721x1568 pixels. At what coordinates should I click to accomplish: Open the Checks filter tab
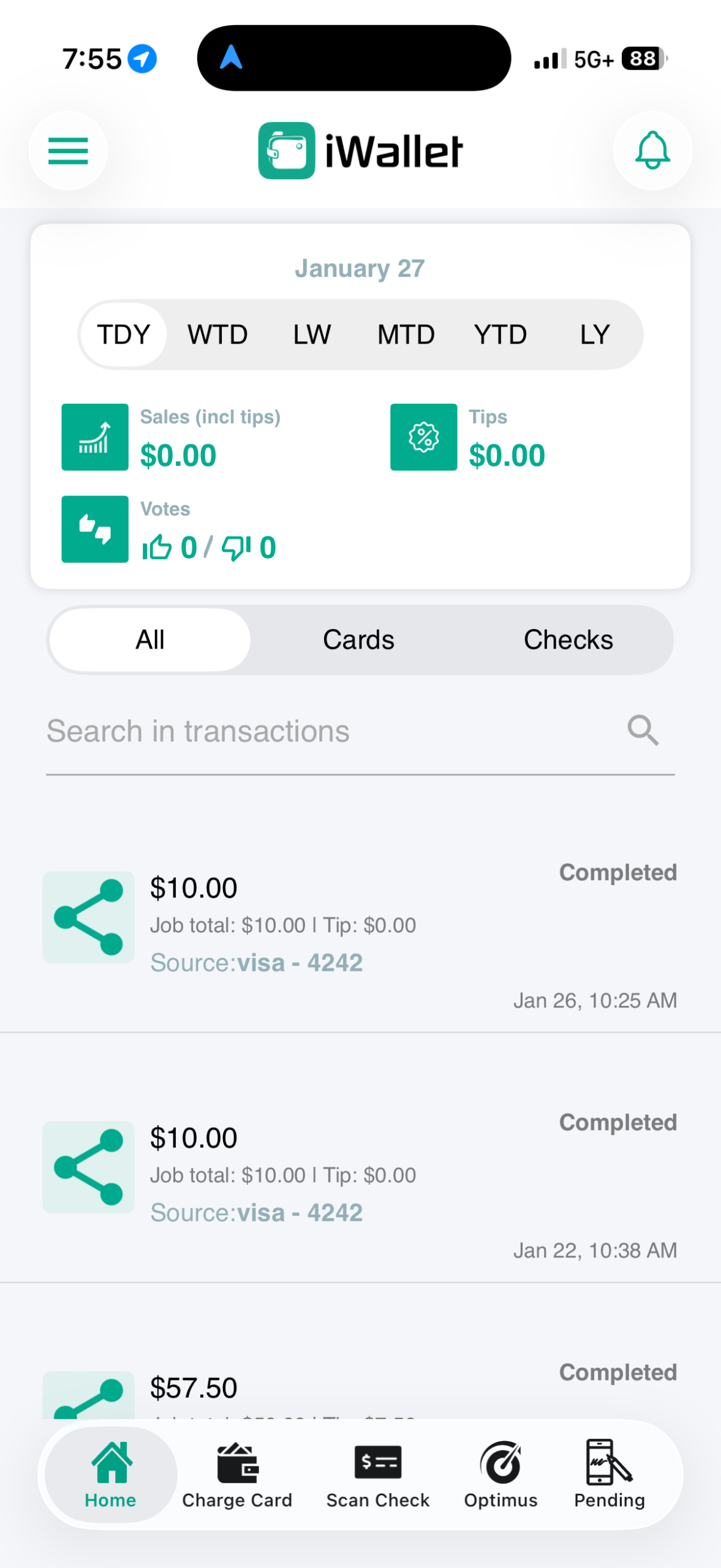(x=568, y=639)
